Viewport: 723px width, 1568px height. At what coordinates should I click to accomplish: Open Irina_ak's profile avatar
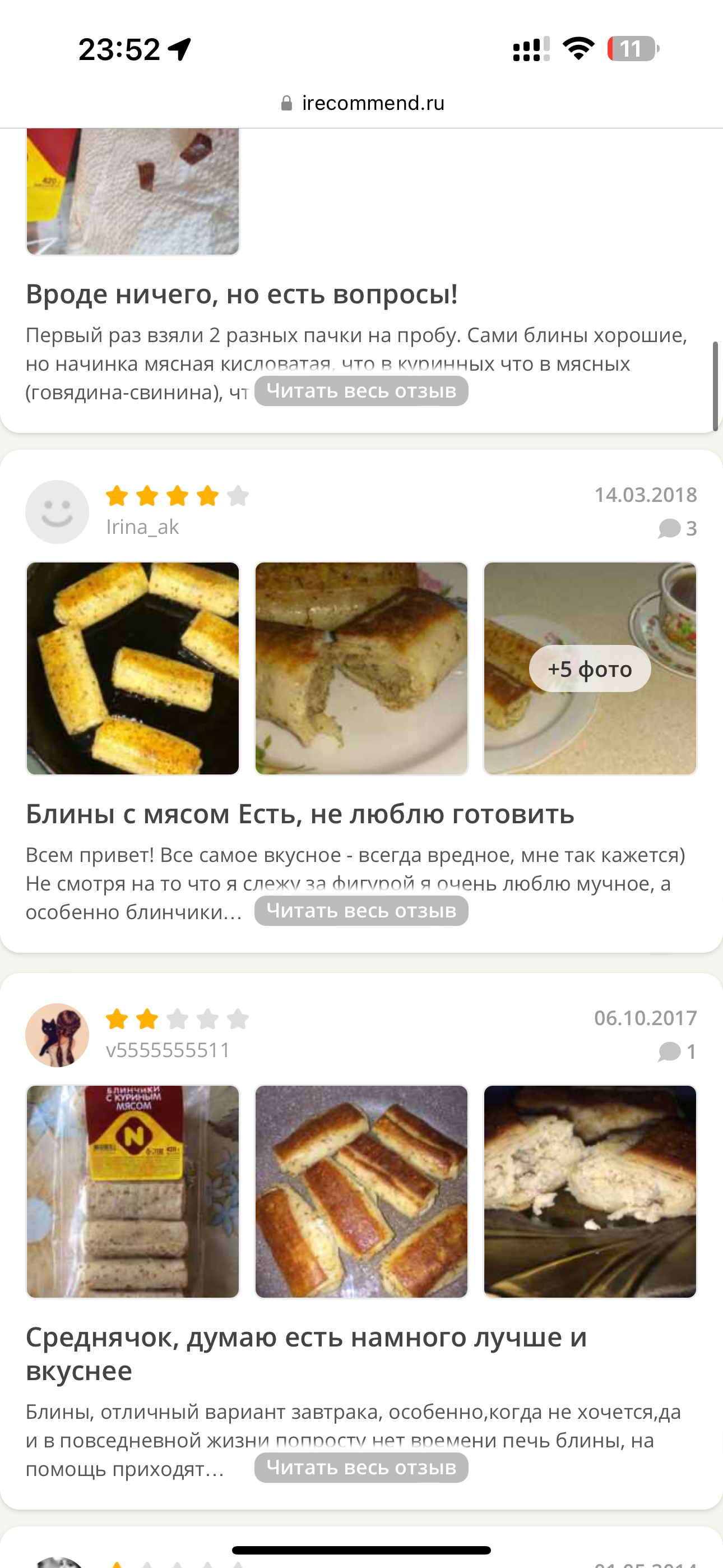pyautogui.click(x=57, y=512)
